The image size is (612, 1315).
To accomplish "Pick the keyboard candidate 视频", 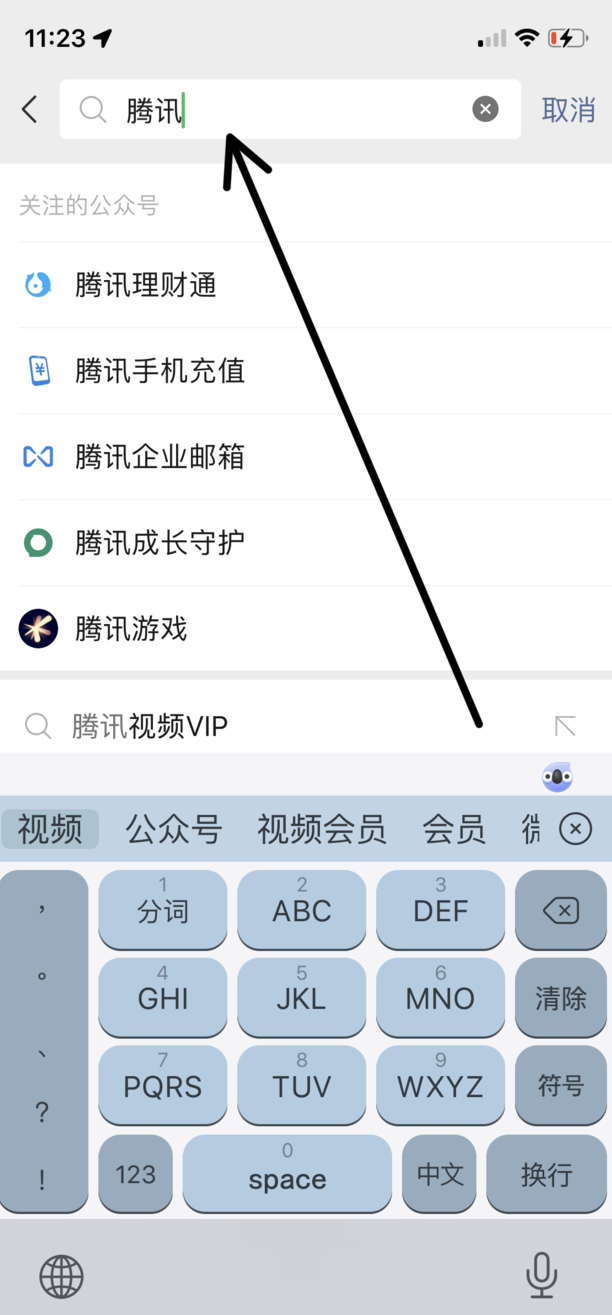I will coord(50,829).
